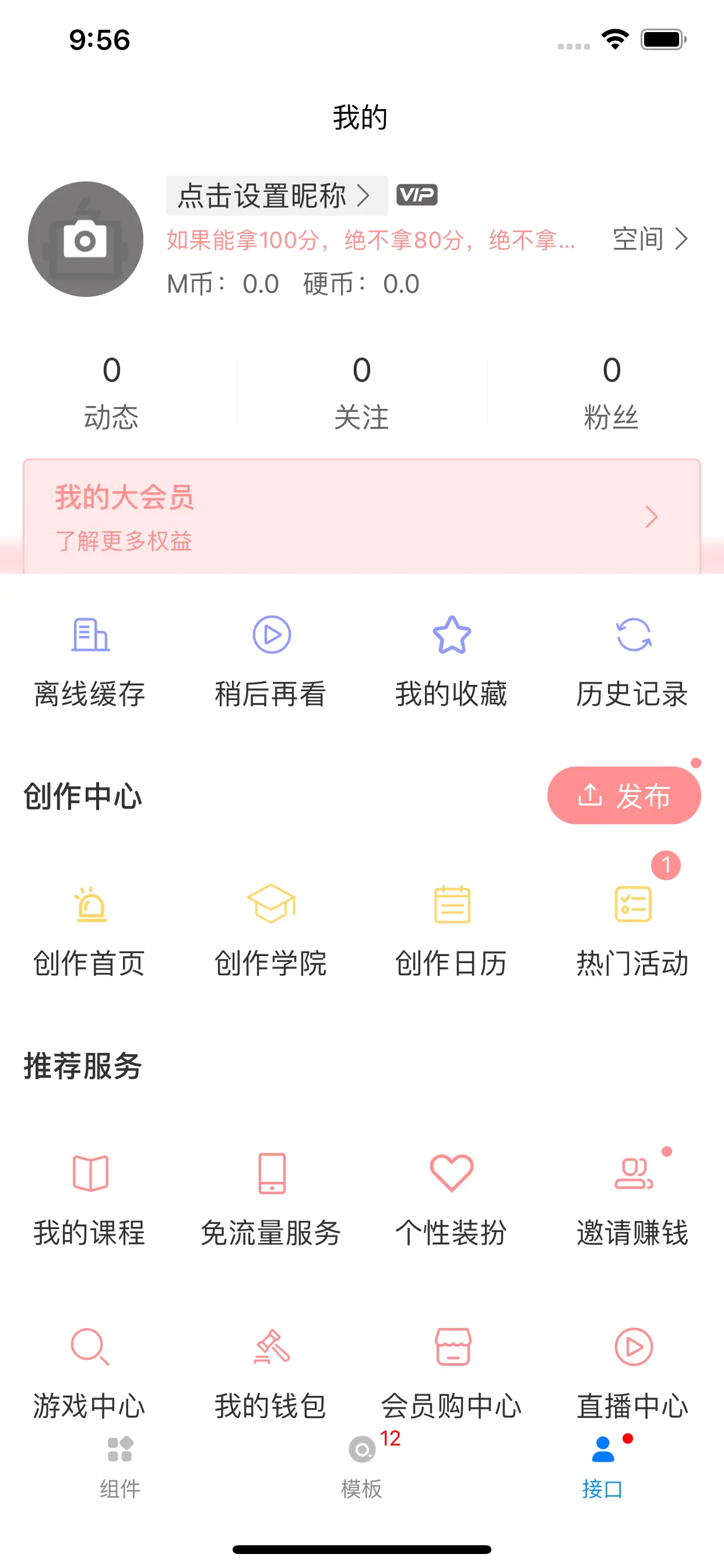Image resolution: width=724 pixels, height=1568 pixels.
Task: Tap the avatar camera to change photo
Action: coord(86,239)
